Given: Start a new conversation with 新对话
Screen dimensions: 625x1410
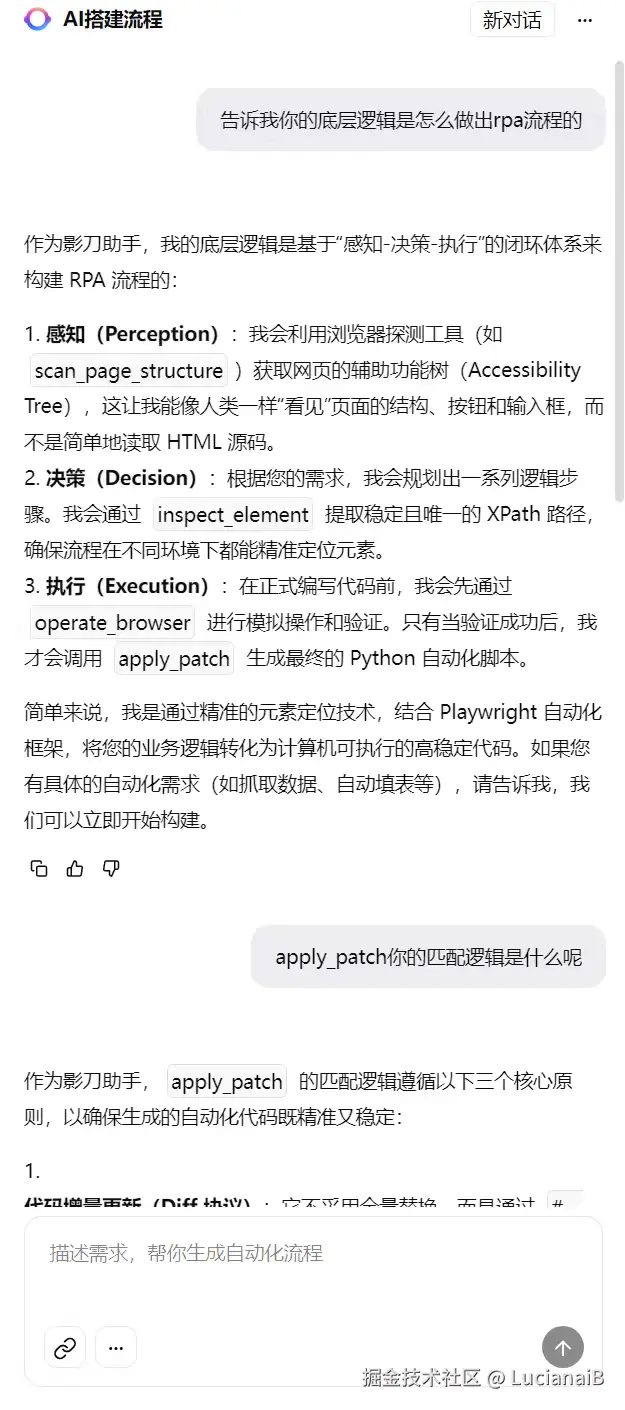Looking at the screenshot, I should [x=512, y=20].
